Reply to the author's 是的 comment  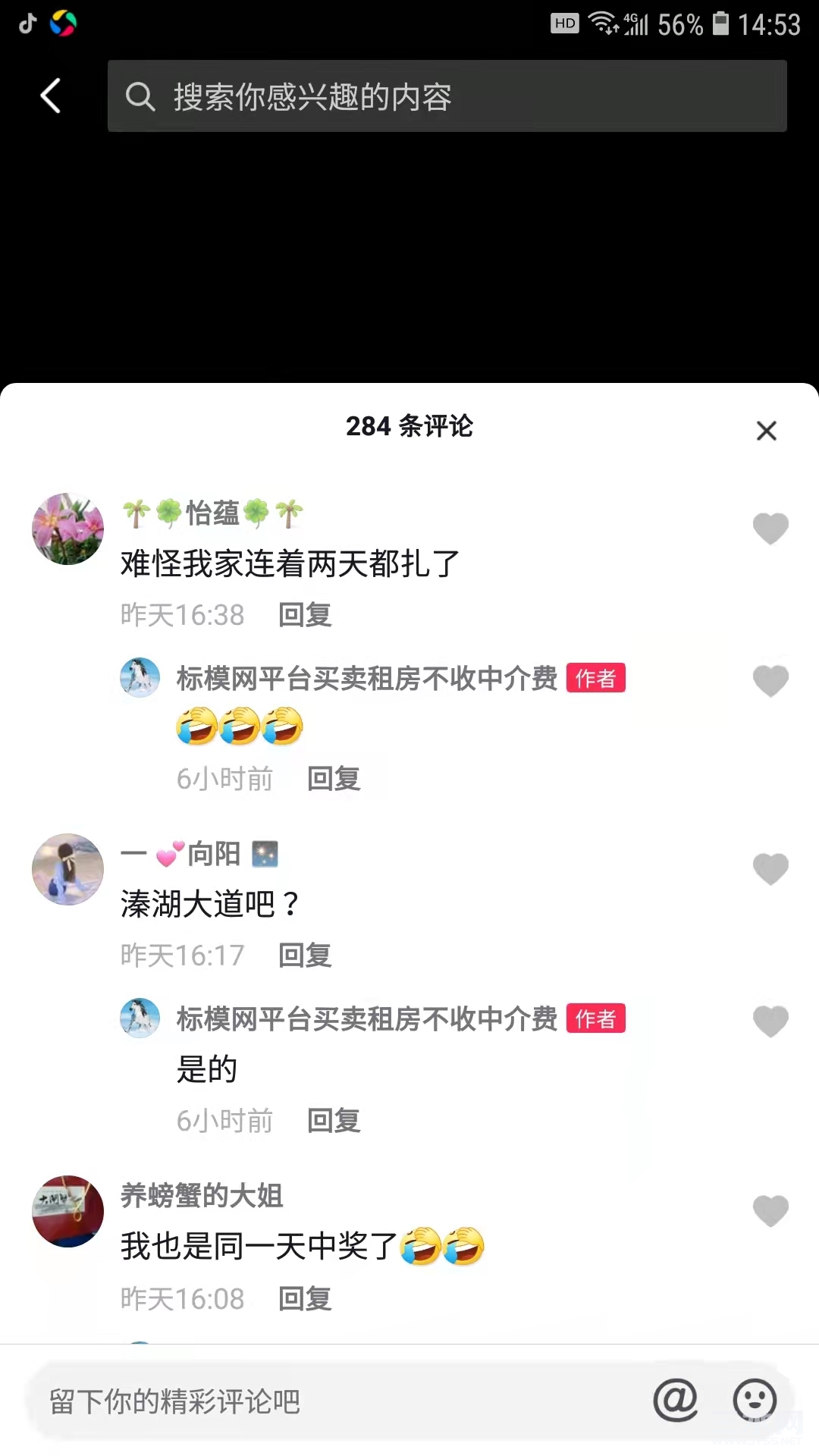click(334, 1120)
